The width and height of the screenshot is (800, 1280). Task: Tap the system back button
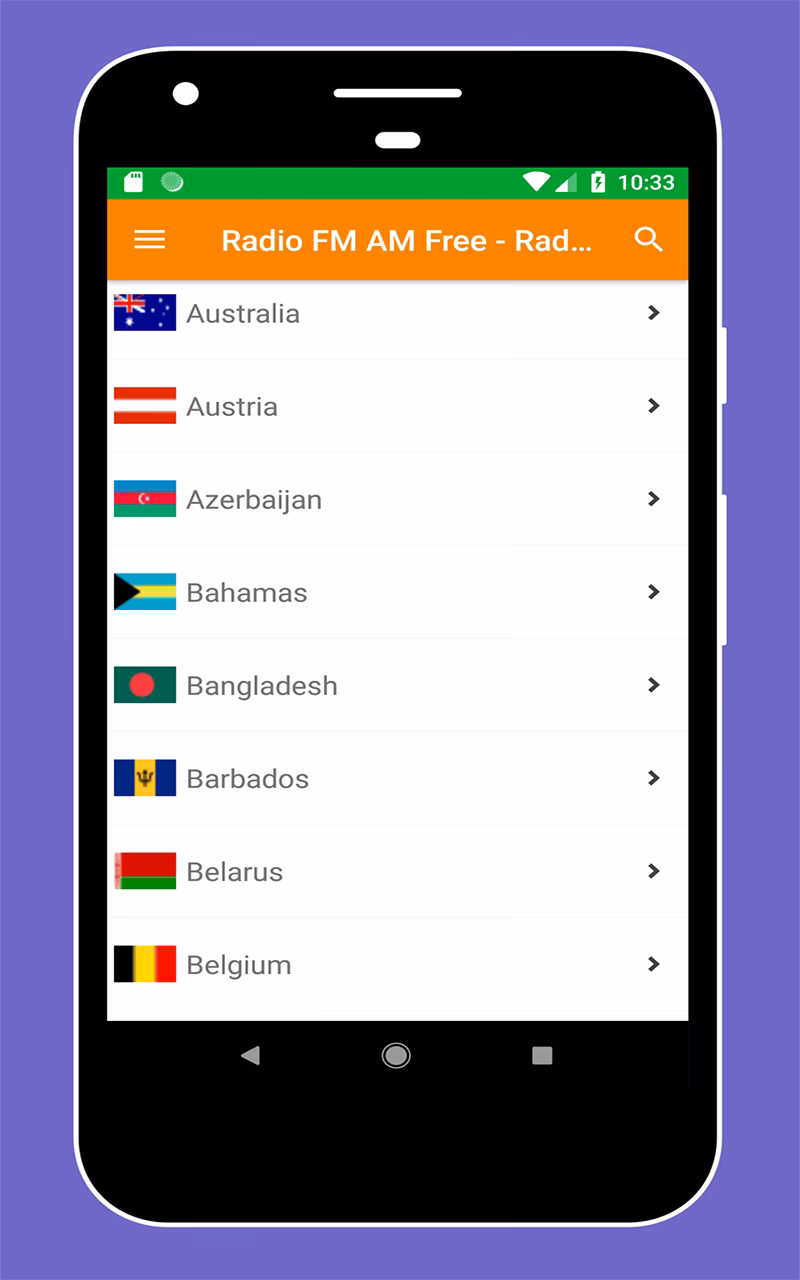click(x=251, y=1055)
